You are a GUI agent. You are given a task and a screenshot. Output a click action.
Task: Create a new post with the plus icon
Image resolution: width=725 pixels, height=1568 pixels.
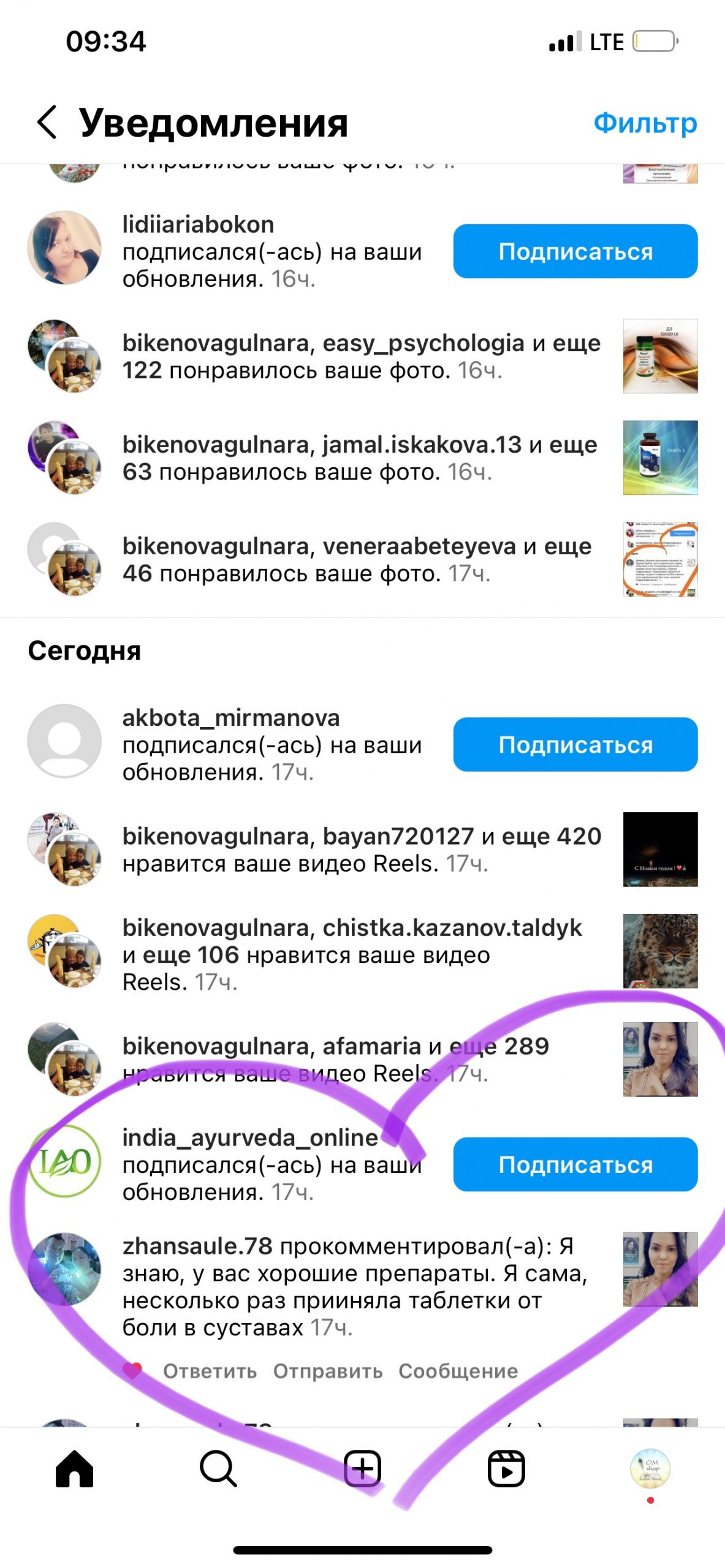point(362,1469)
